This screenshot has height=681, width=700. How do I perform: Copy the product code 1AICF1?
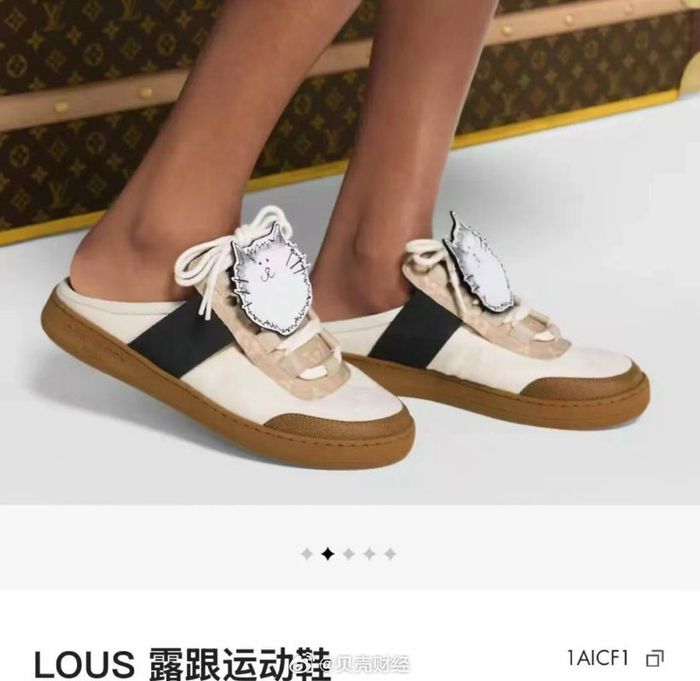pyautogui.click(x=655, y=658)
